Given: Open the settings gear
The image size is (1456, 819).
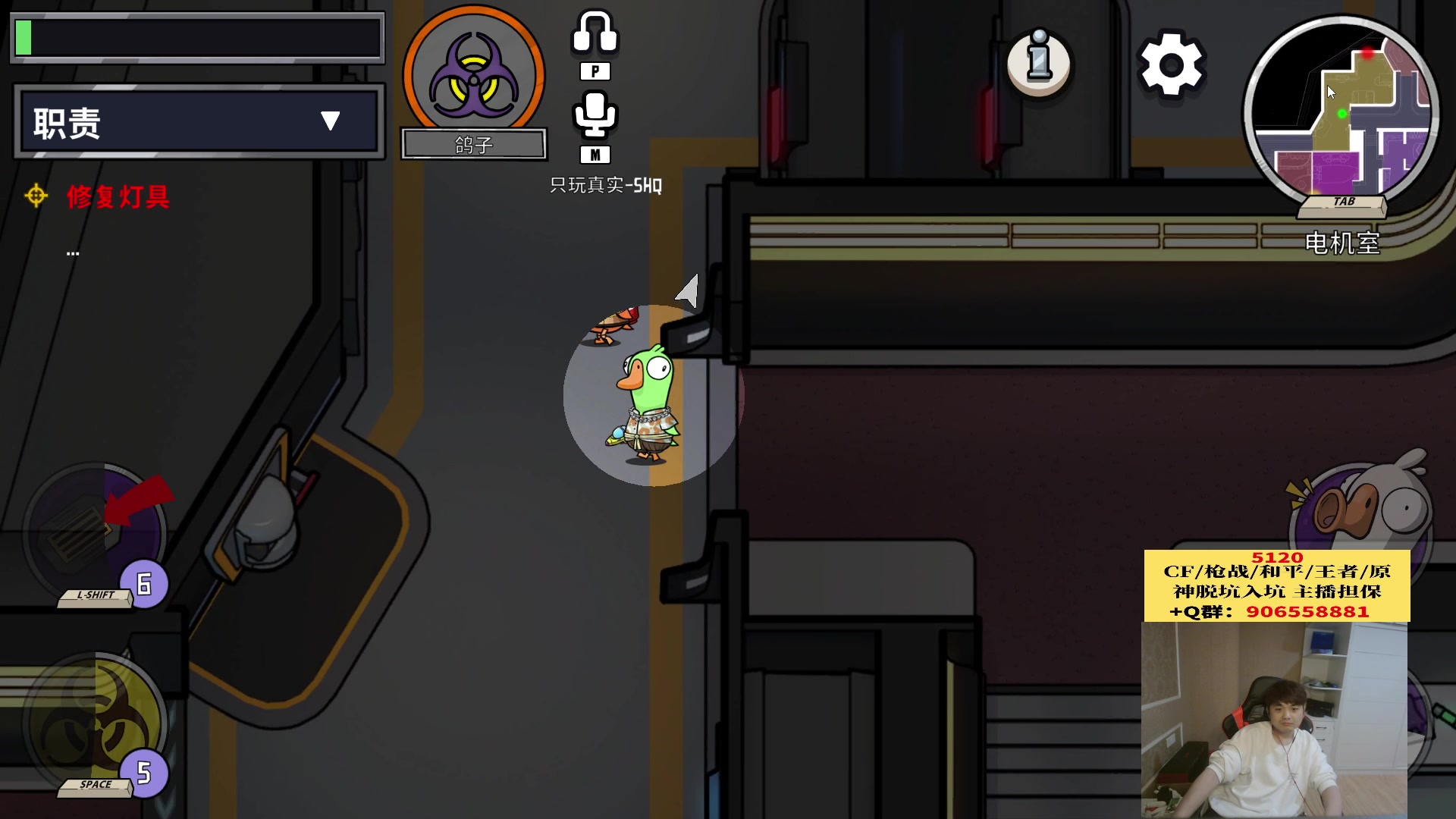Looking at the screenshot, I should pyautogui.click(x=1171, y=65).
